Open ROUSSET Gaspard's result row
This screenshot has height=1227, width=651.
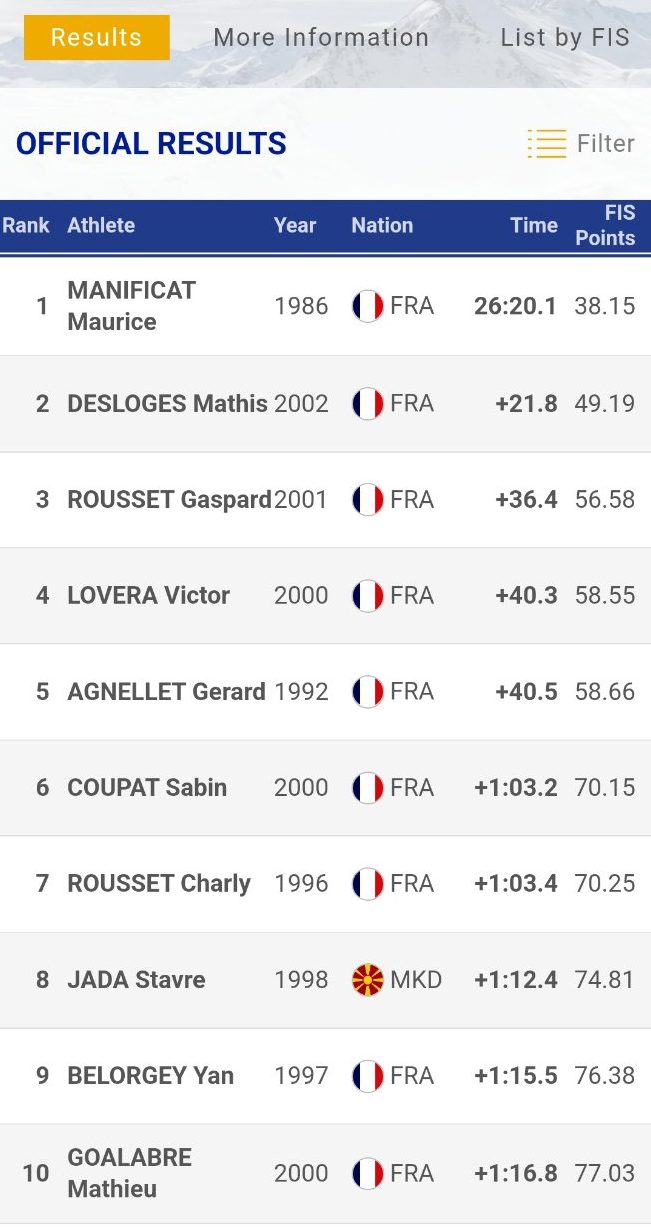(x=325, y=499)
